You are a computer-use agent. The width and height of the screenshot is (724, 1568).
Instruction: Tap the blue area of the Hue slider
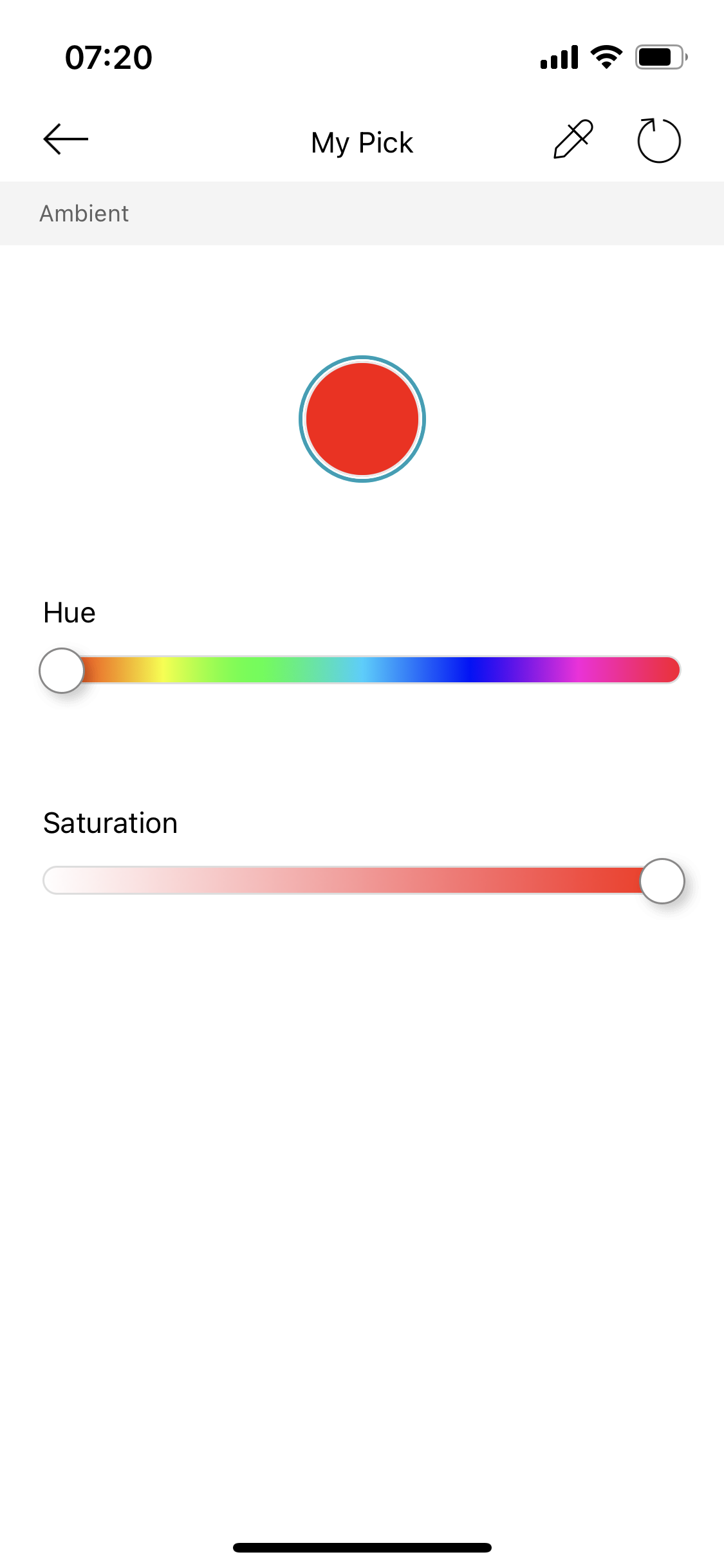[x=470, y=670]
